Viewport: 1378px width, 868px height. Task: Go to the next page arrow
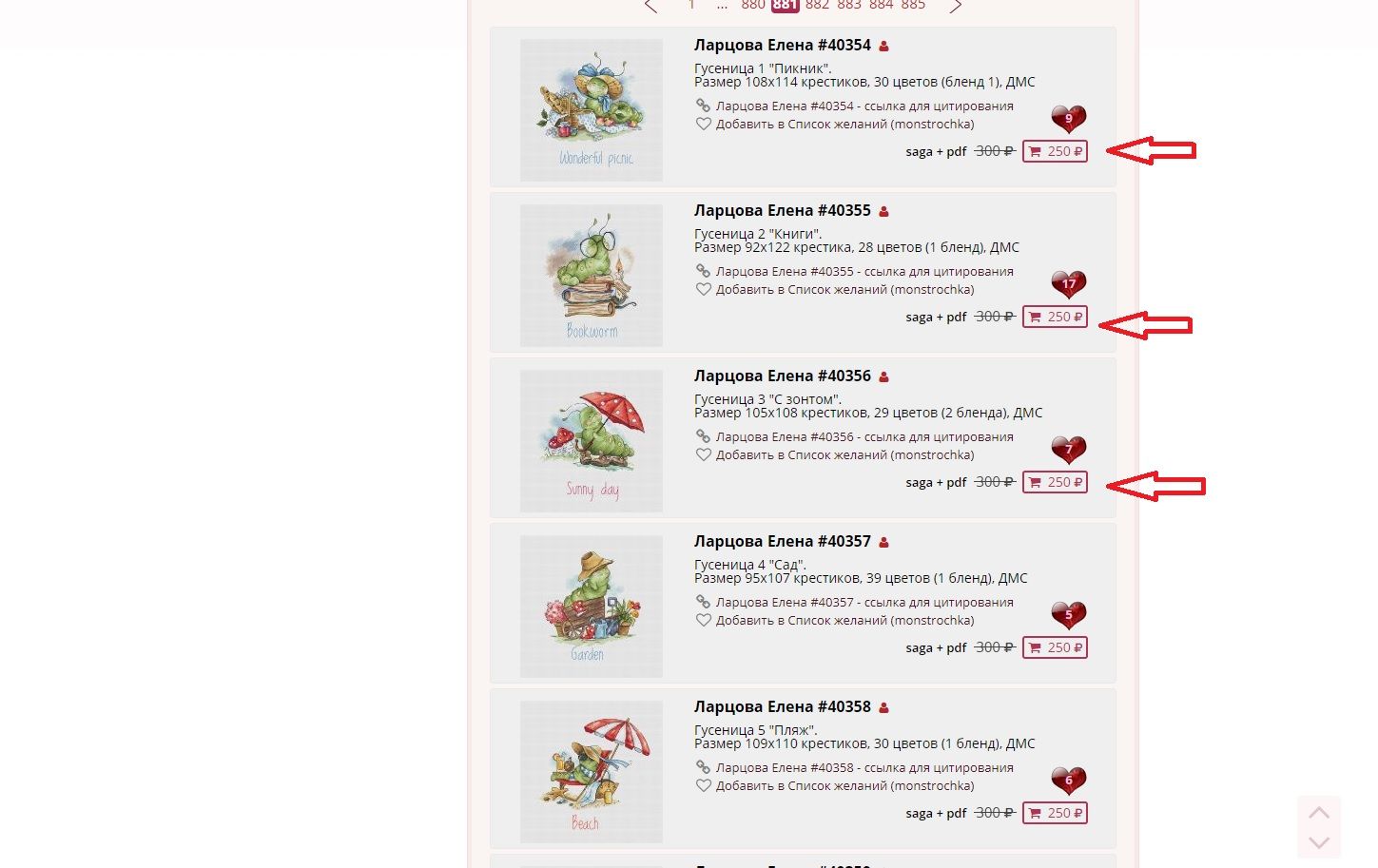955,6
